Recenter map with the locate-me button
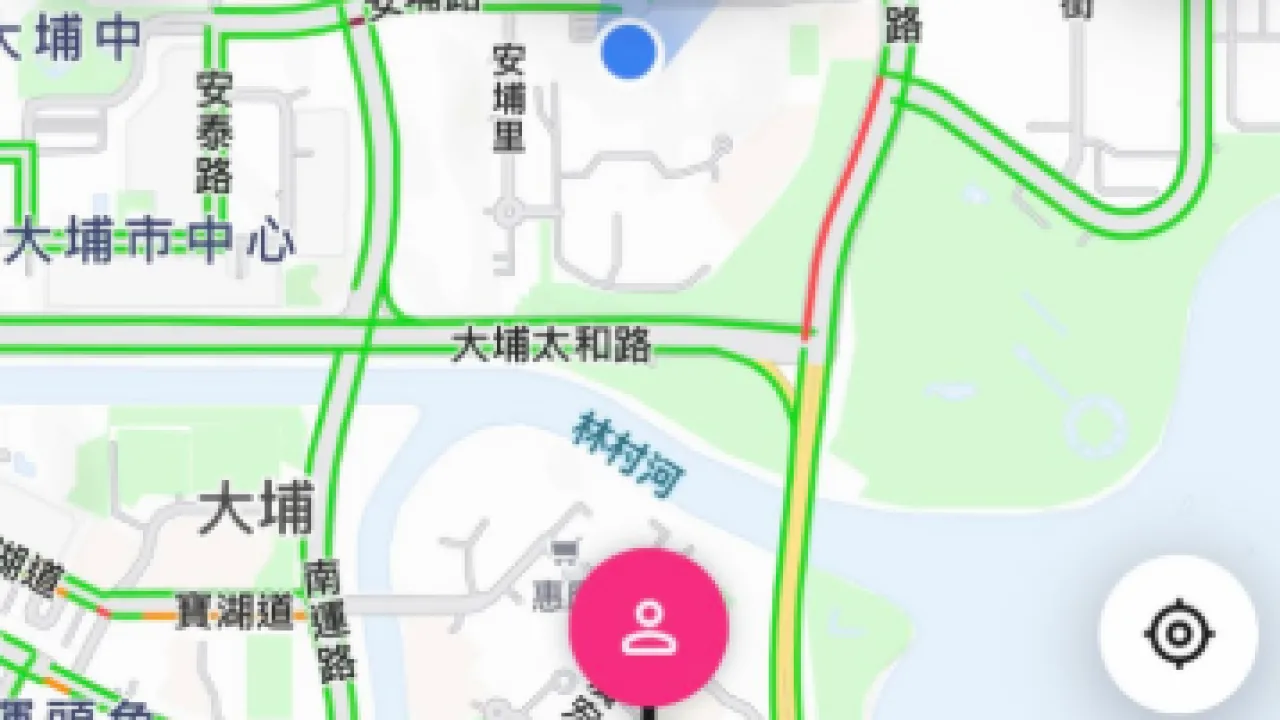This screenshot has height=720, width=1280. pyautogui.click(x=1178, y=634)
